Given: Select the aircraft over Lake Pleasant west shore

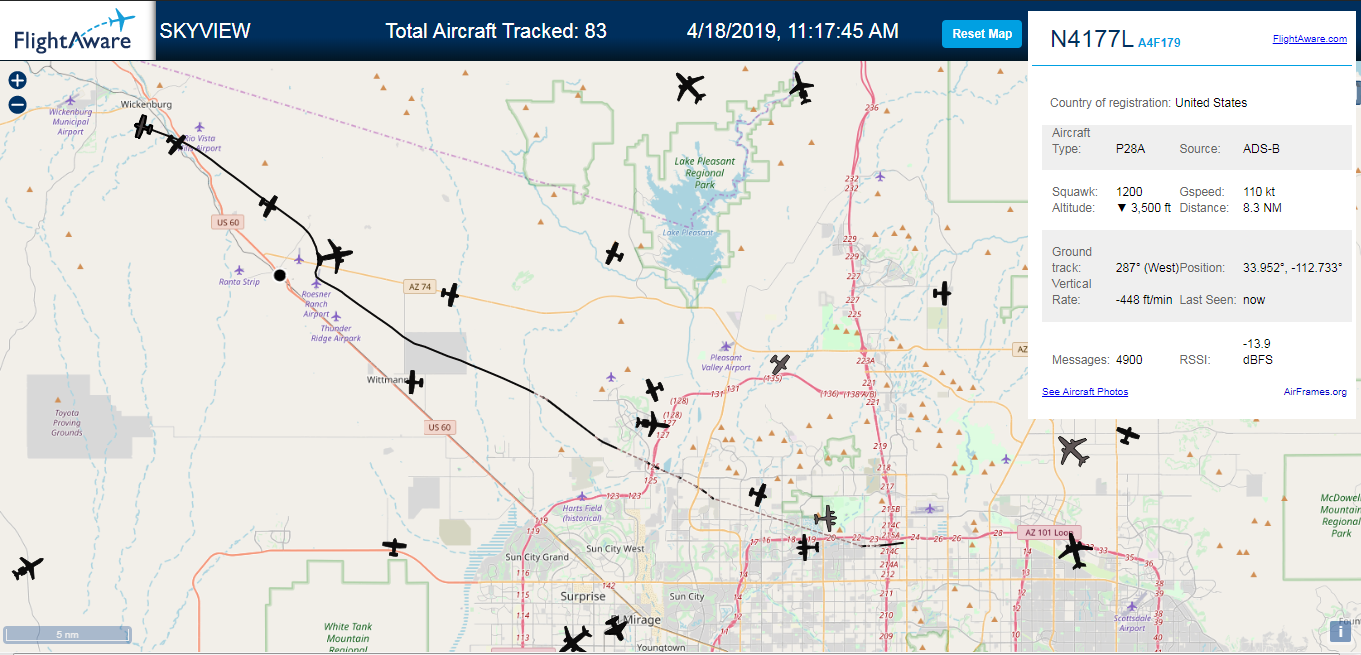Looking at the screenshot, I should [614, 254].
